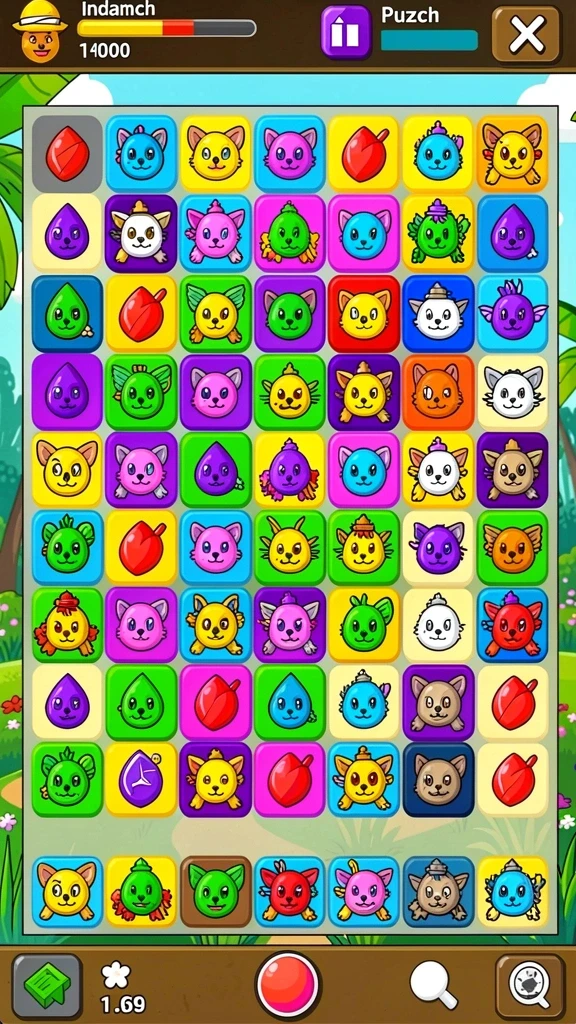
Task: Choose the orange cat on the orange tile
Action: (x=438, y=392)
